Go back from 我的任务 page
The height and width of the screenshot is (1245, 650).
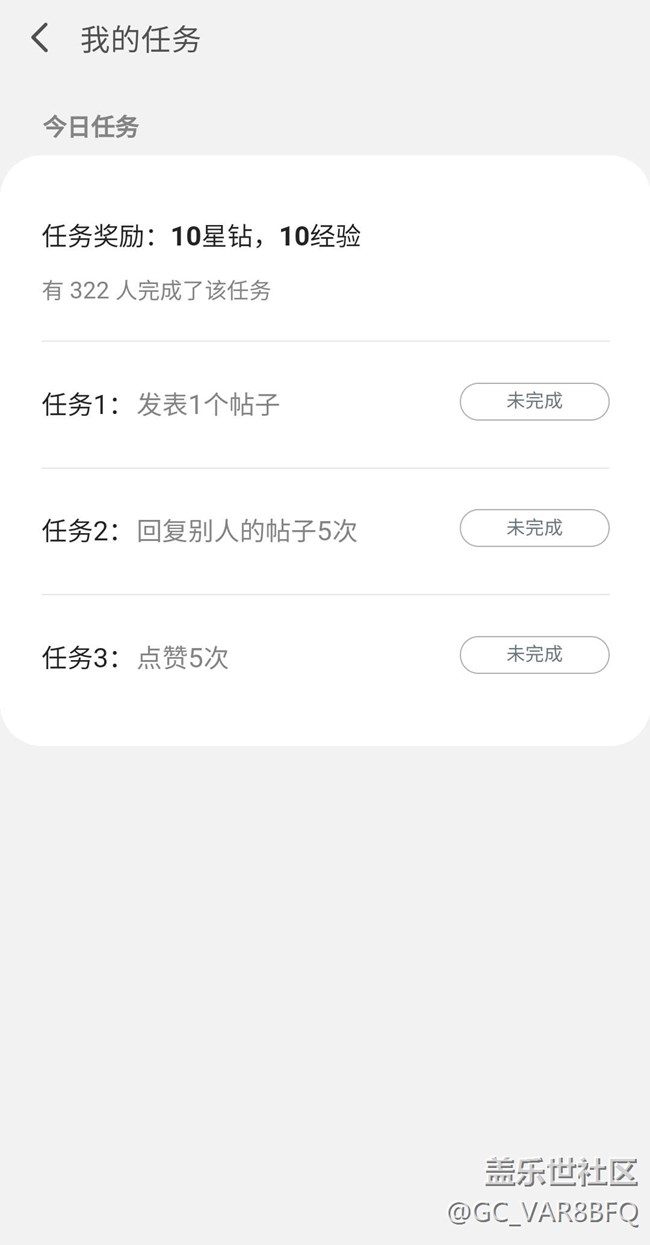click(40, 39)
